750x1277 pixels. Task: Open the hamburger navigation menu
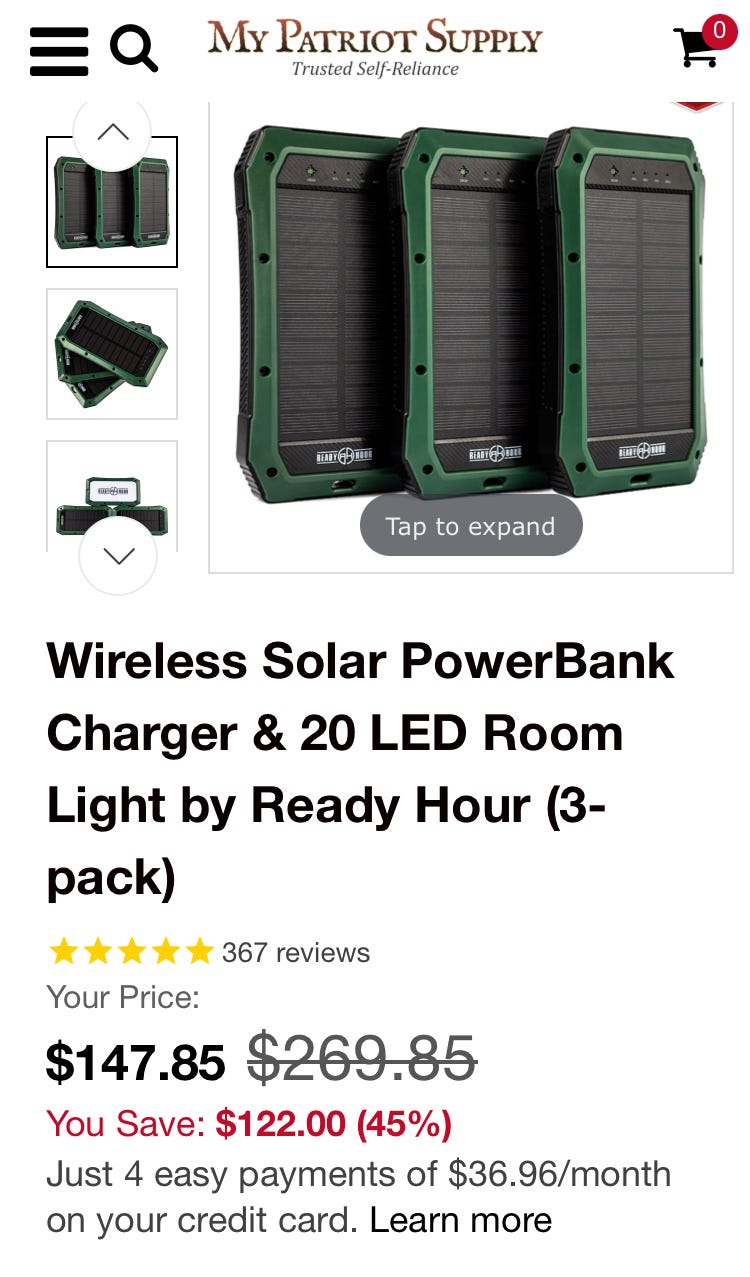pos(59,50)
